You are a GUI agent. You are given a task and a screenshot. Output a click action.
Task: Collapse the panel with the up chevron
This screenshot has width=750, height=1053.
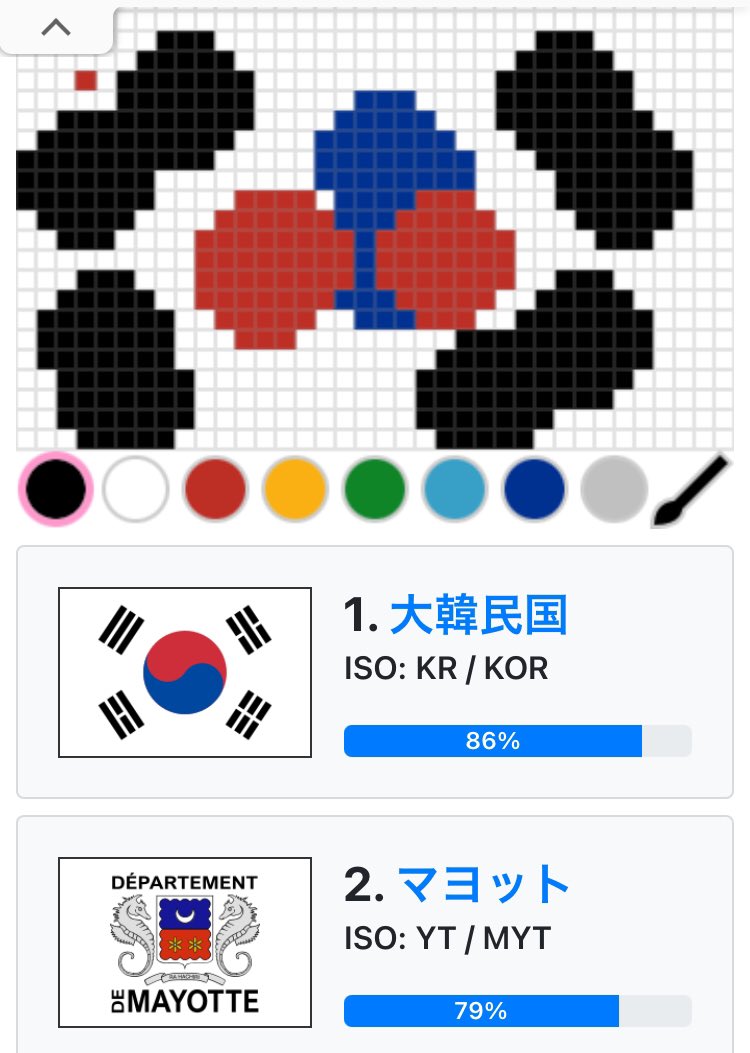pos(56,28)
